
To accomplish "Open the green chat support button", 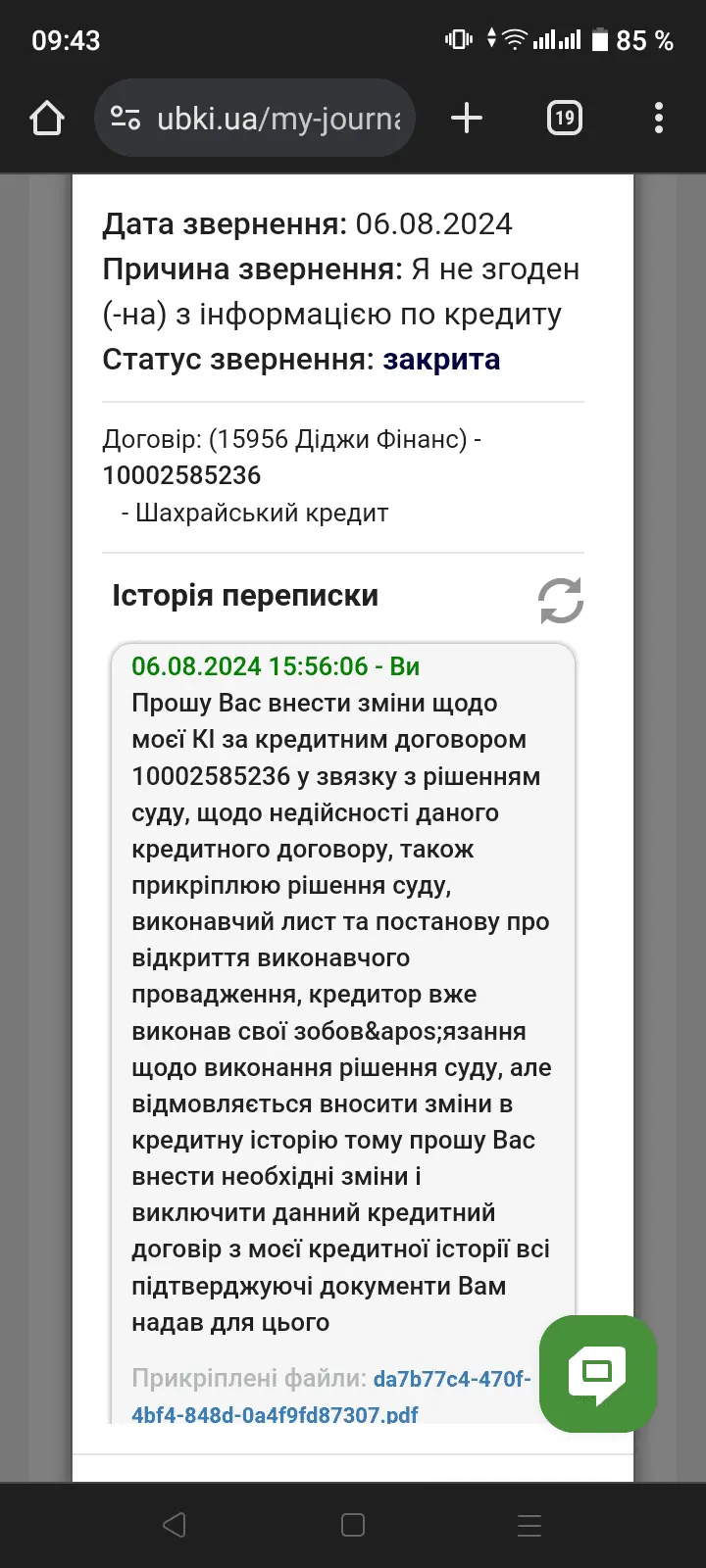I will point(597,1373).
